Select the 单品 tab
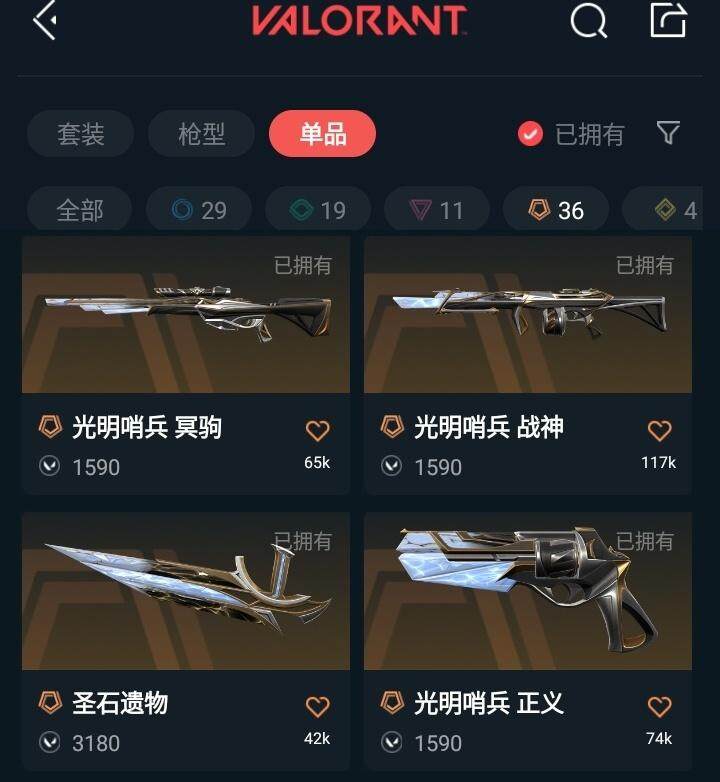Screen dimensions: 720x782 tap(322, 134)
